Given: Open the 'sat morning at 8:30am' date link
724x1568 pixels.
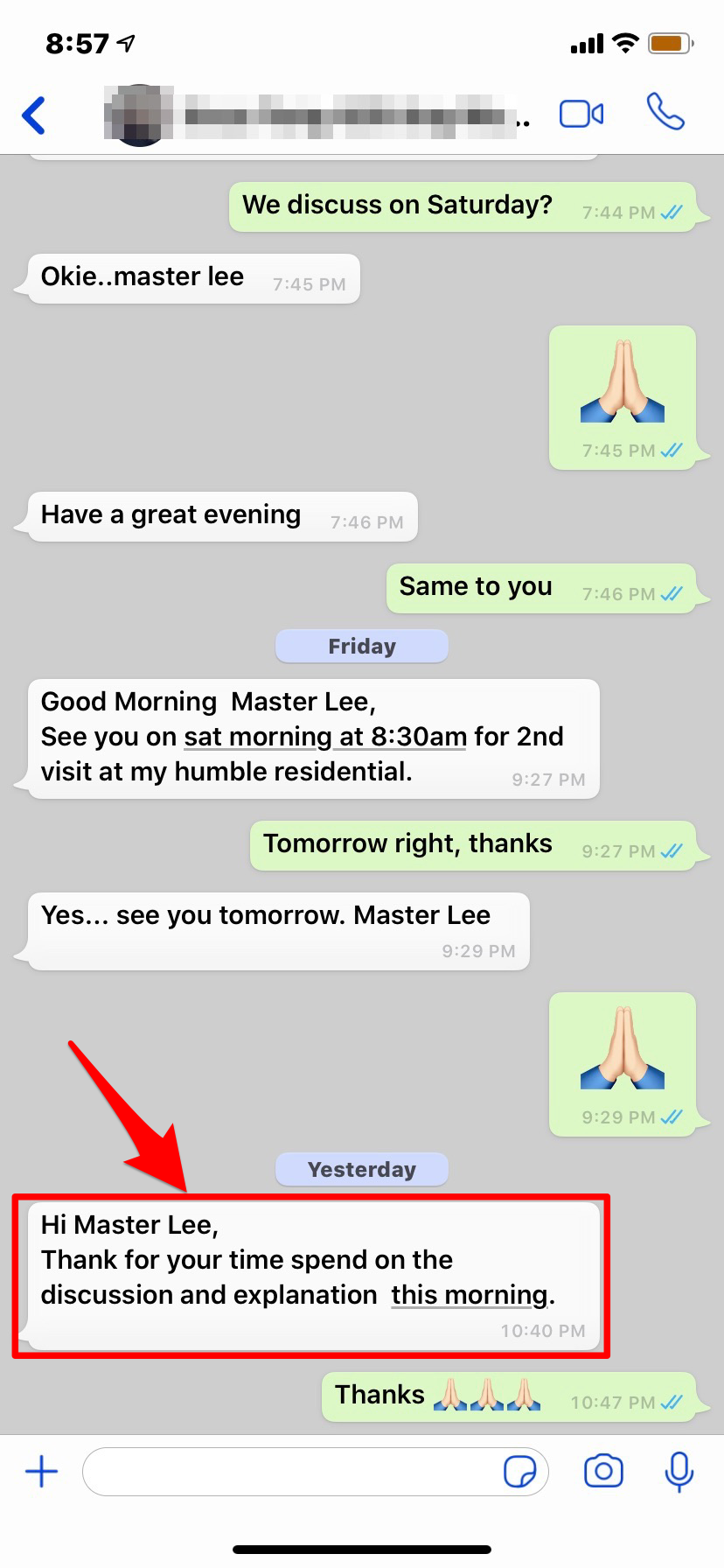Looking at the screenshot, I should (325, 738).
